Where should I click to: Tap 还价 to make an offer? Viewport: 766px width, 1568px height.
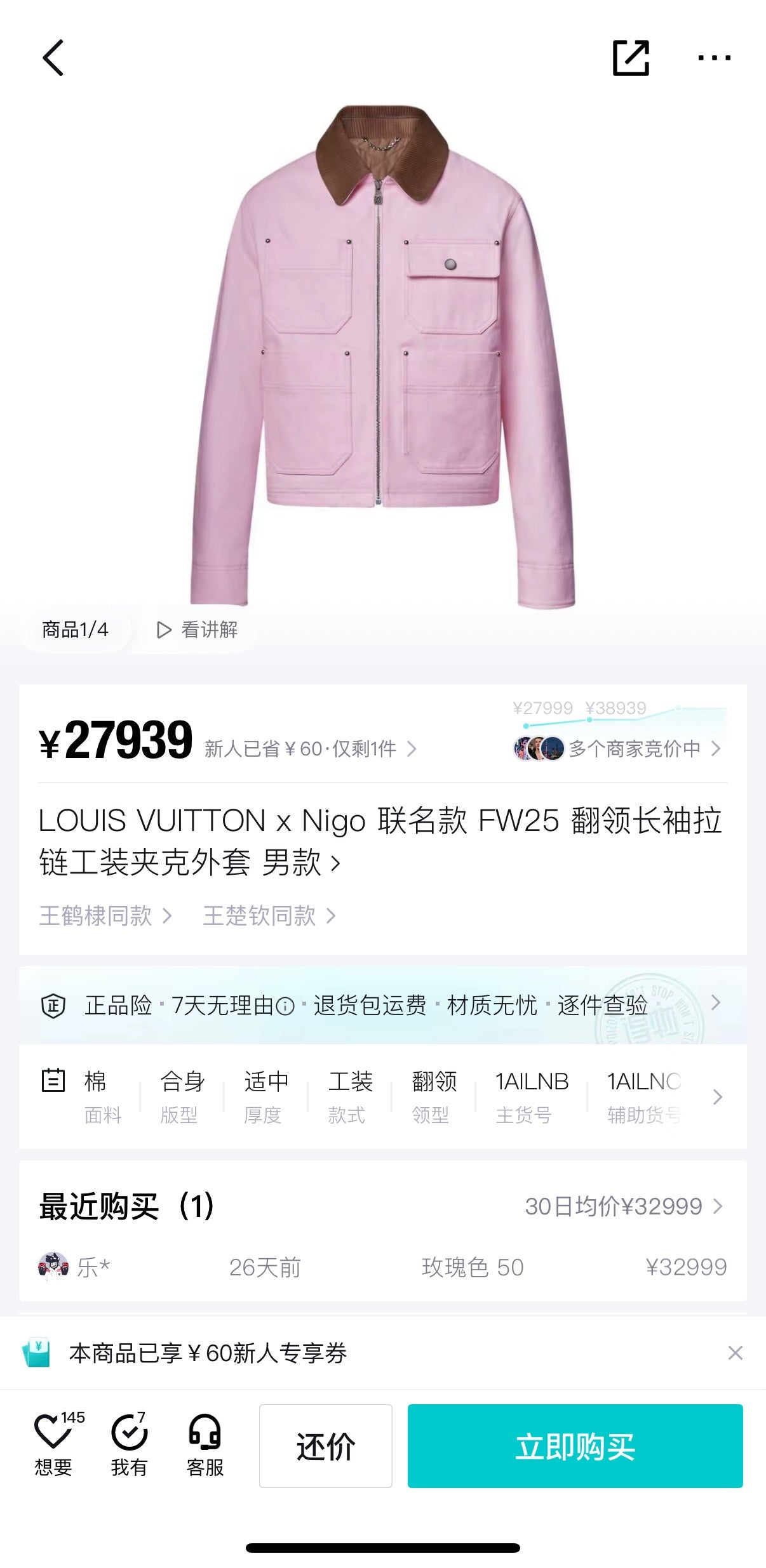(325, 1446)
